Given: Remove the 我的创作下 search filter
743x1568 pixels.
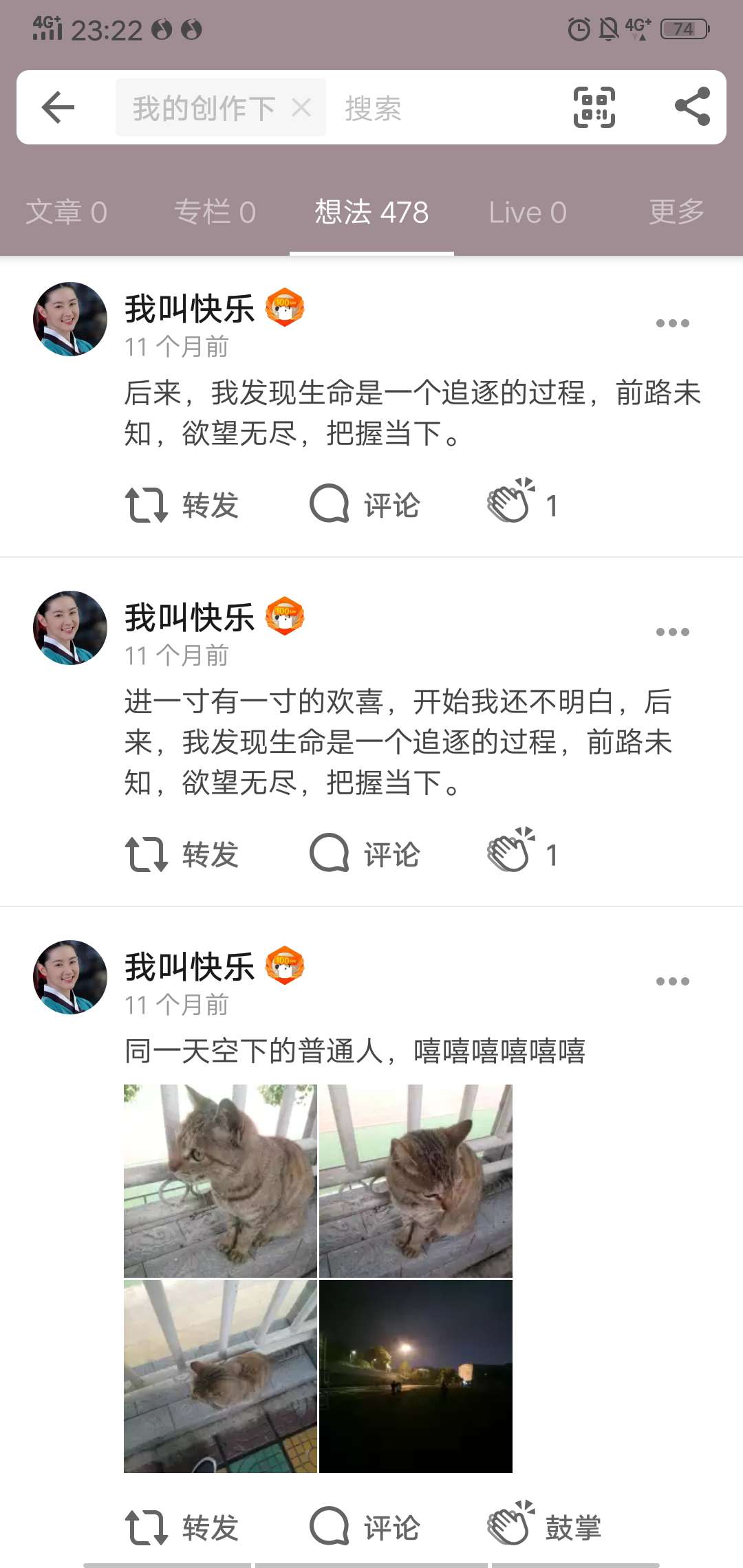Looking at the screenshot, I should [301, 107].
